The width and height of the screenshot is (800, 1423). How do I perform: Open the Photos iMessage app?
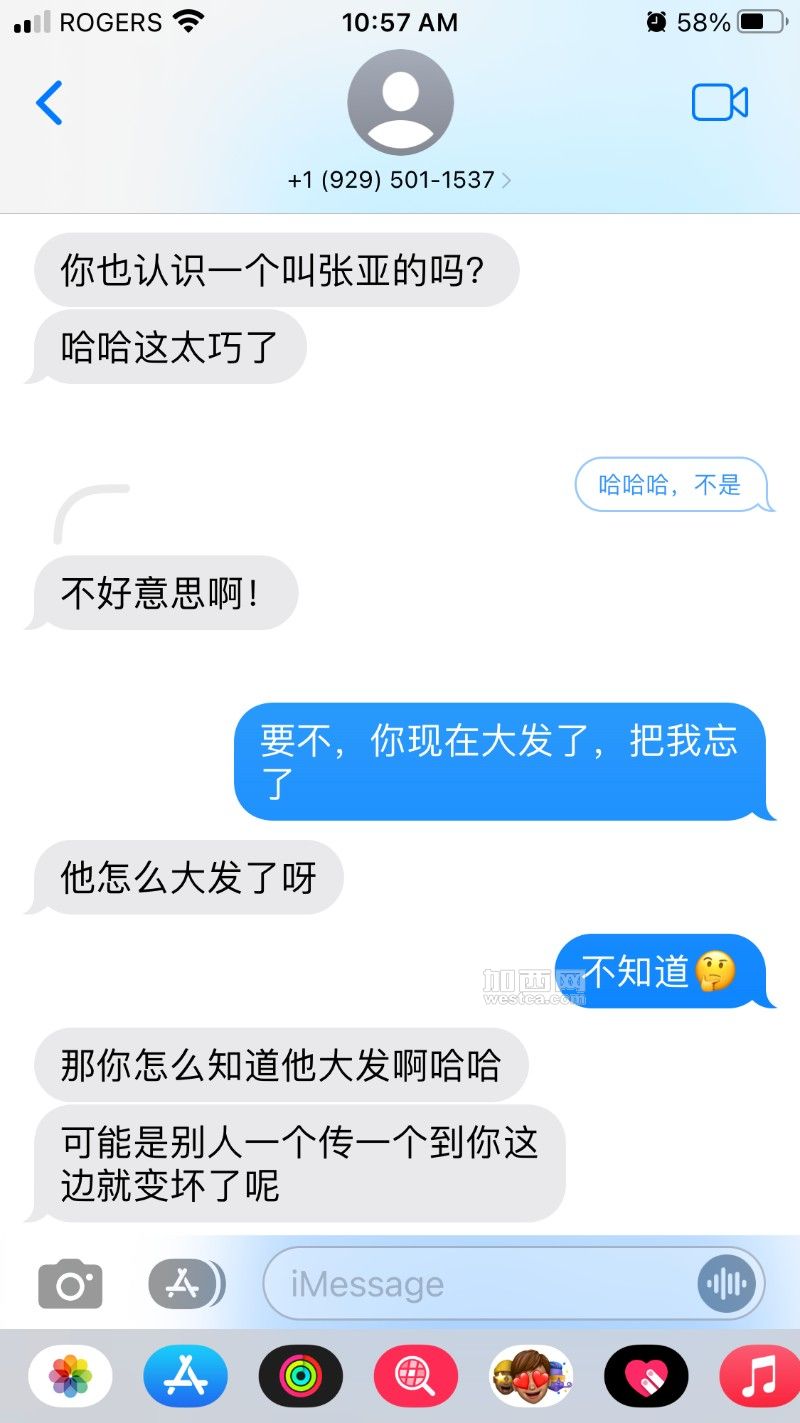pyautogui.click(x=70, y=1377)
